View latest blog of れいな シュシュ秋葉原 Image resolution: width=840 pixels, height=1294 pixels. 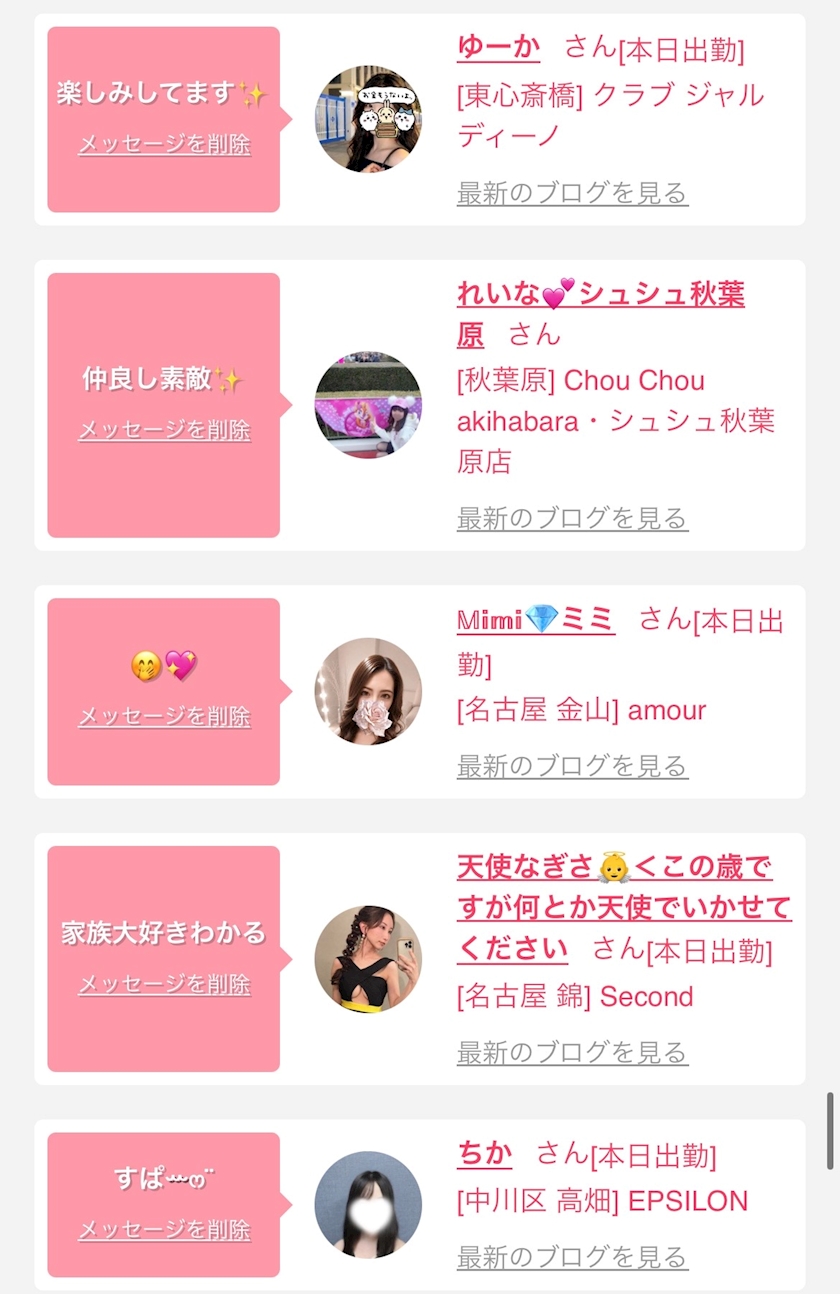coord(572,518)
